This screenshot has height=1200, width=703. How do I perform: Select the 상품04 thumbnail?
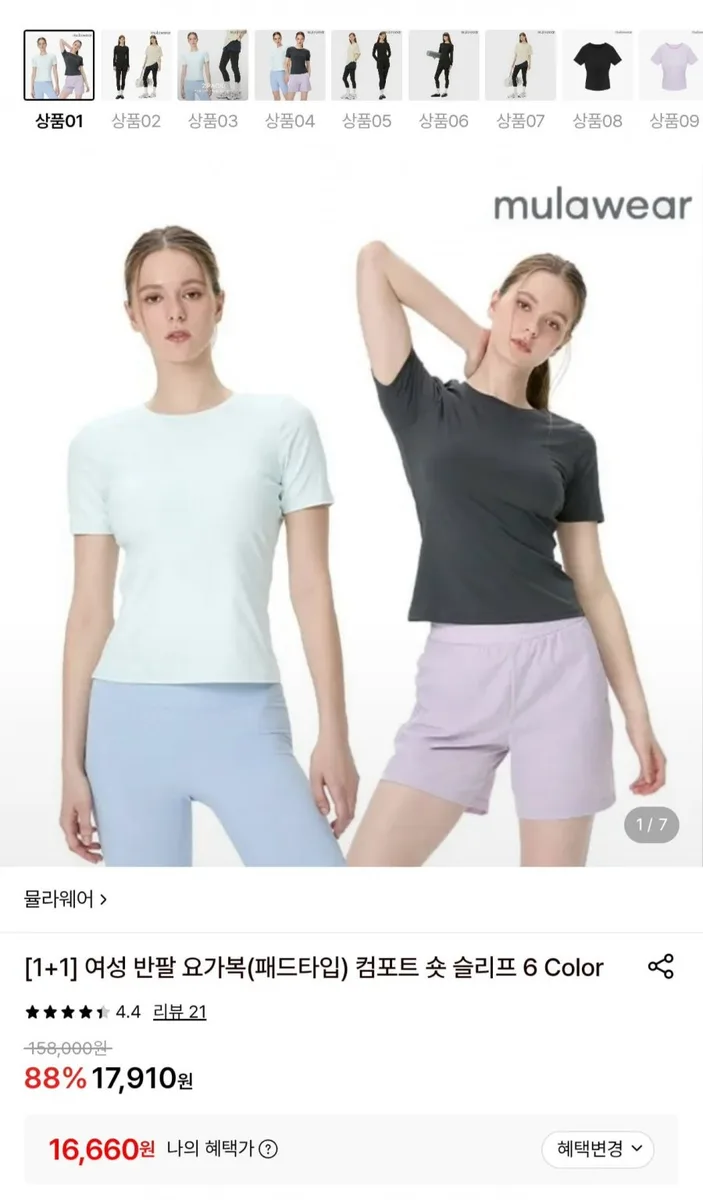(x=290, y=65)
